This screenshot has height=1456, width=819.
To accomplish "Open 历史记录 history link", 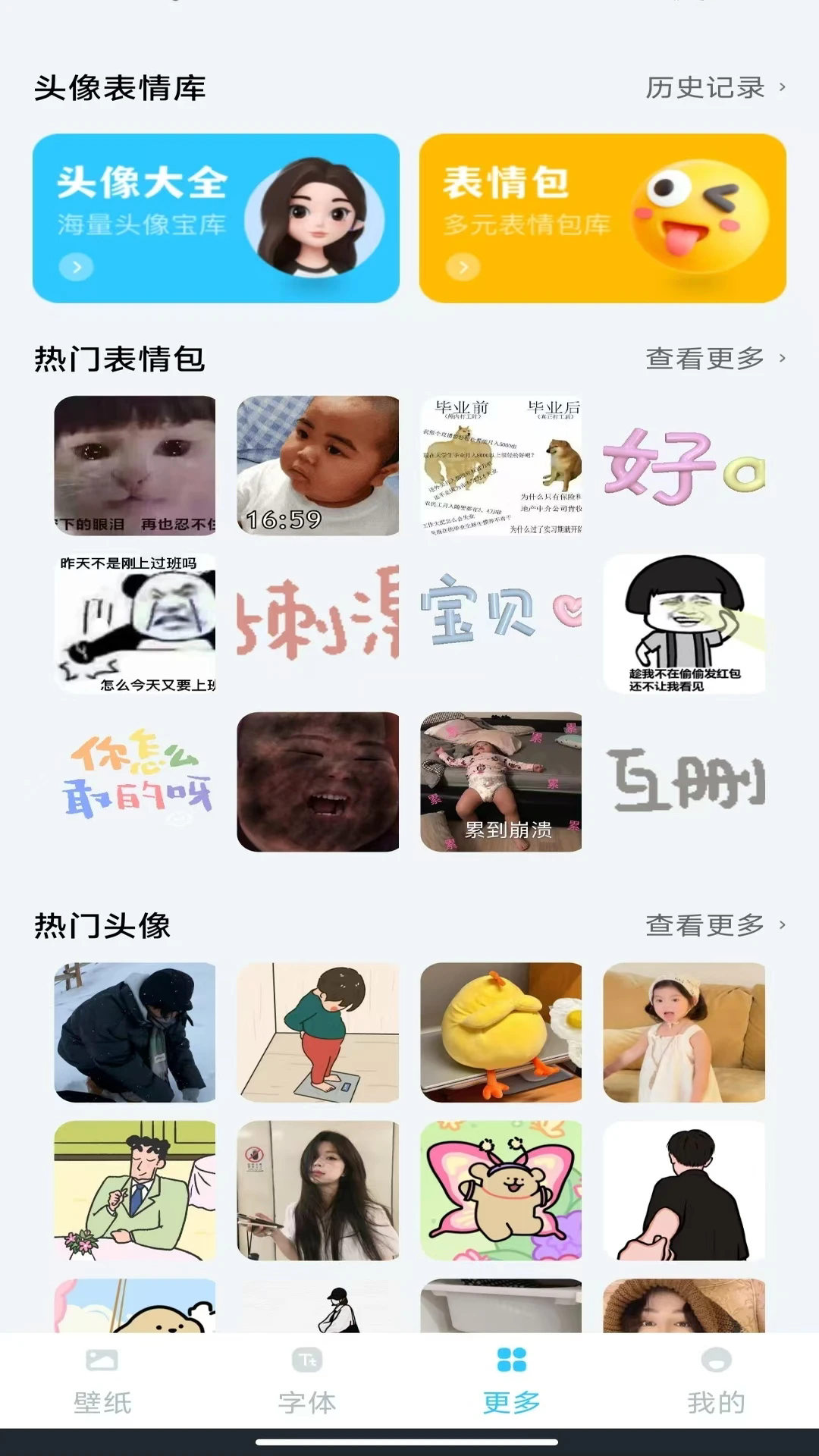I will (714, 88).
